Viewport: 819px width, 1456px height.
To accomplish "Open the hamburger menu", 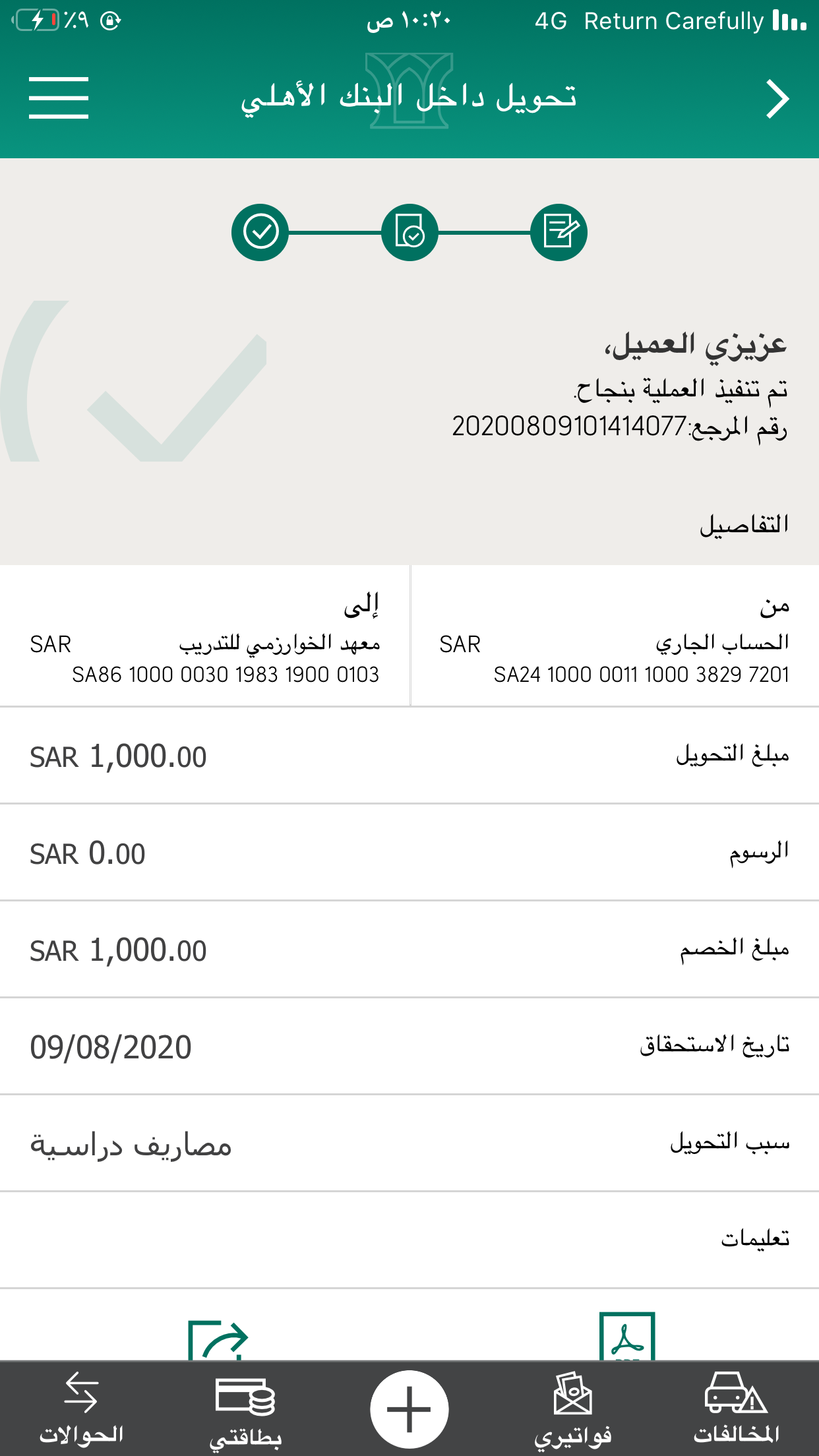I will pyautogui.click(x=59, y=98).
